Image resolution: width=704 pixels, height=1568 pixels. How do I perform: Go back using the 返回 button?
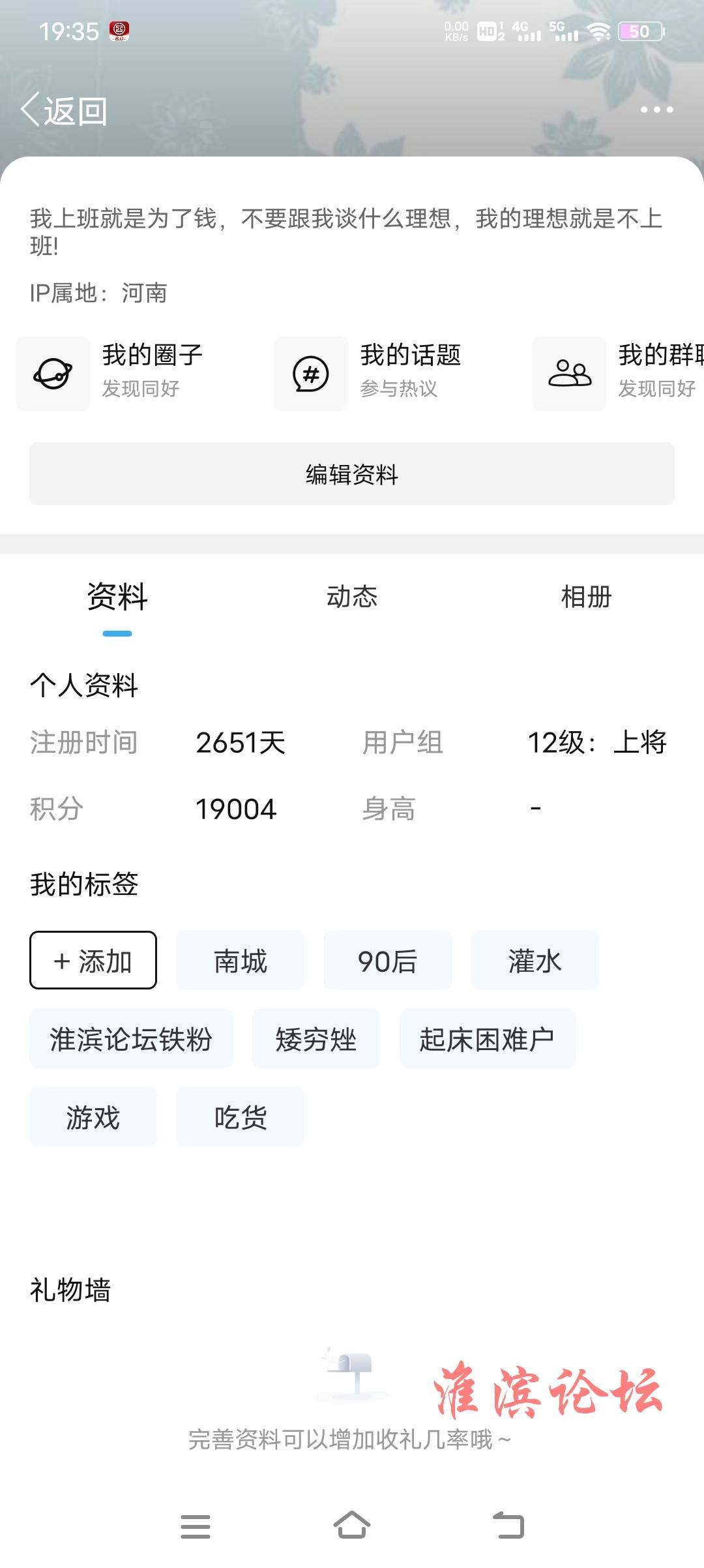coord(64,110)
